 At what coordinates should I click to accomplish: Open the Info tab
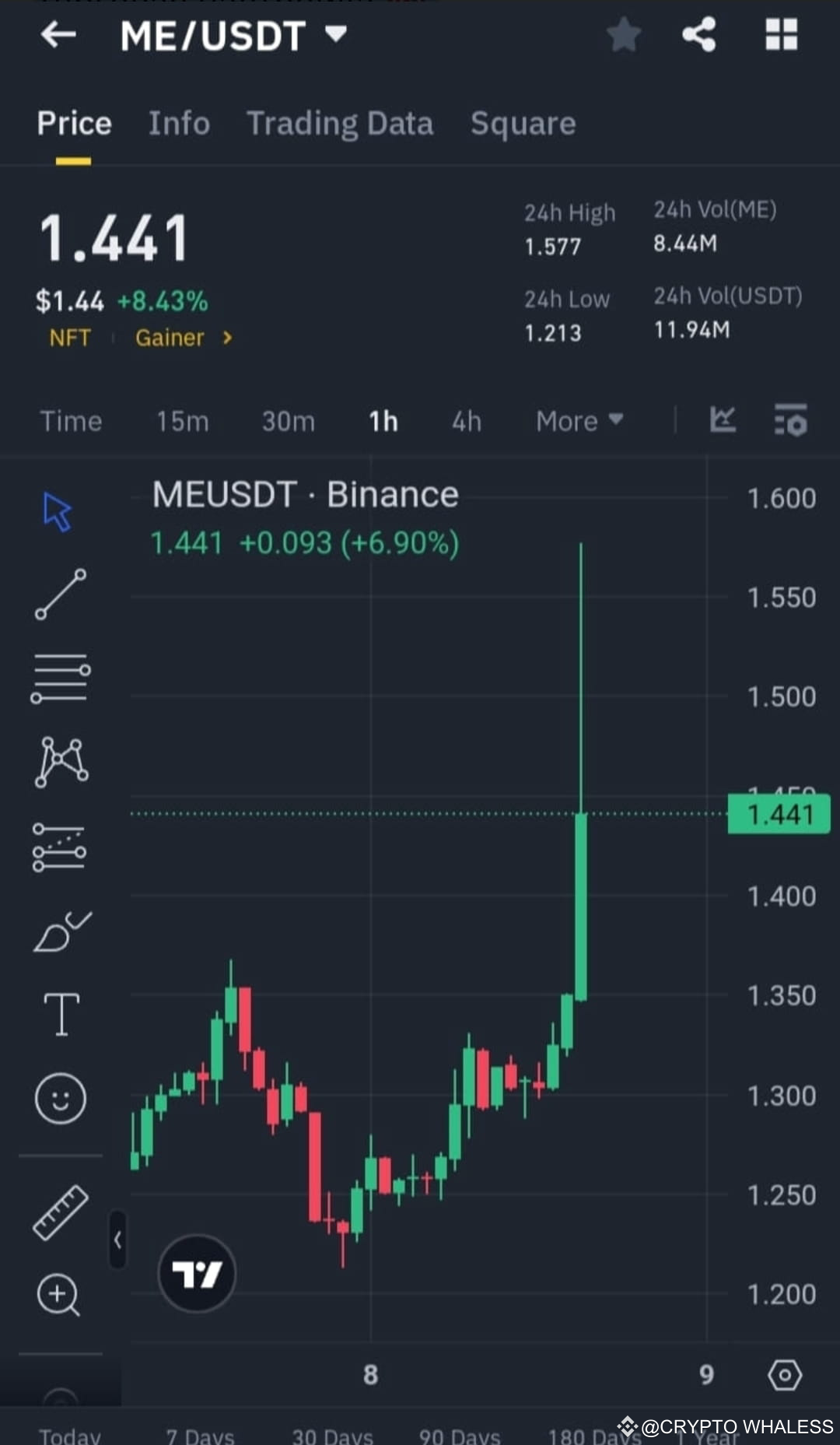point(179,123)
